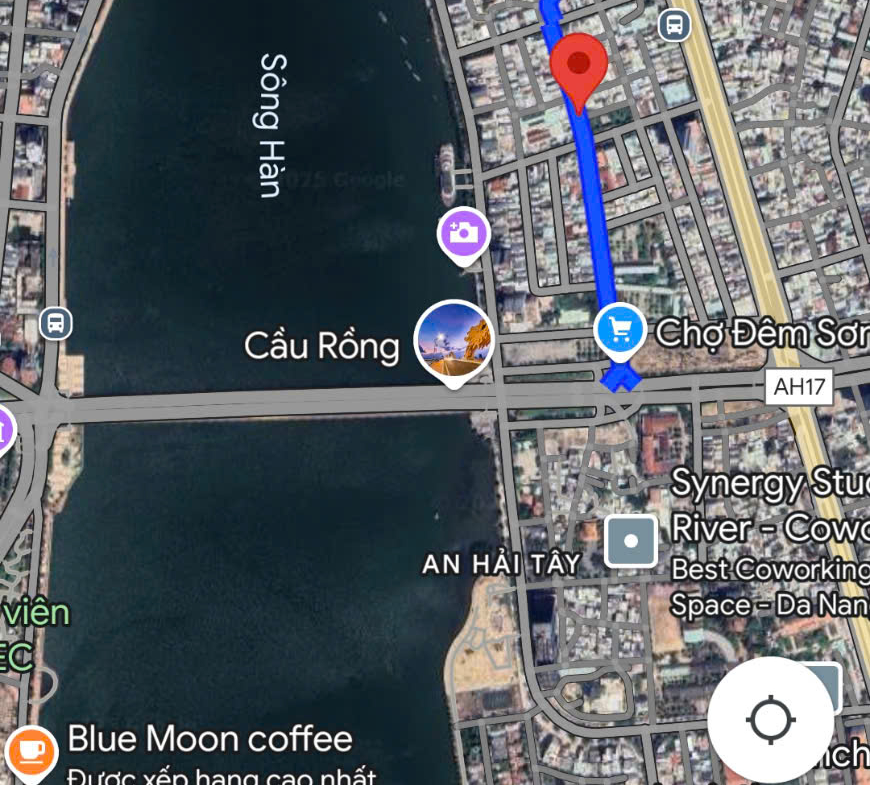Select the Synergy Studio coworking marker

click(x=631, y=541)
